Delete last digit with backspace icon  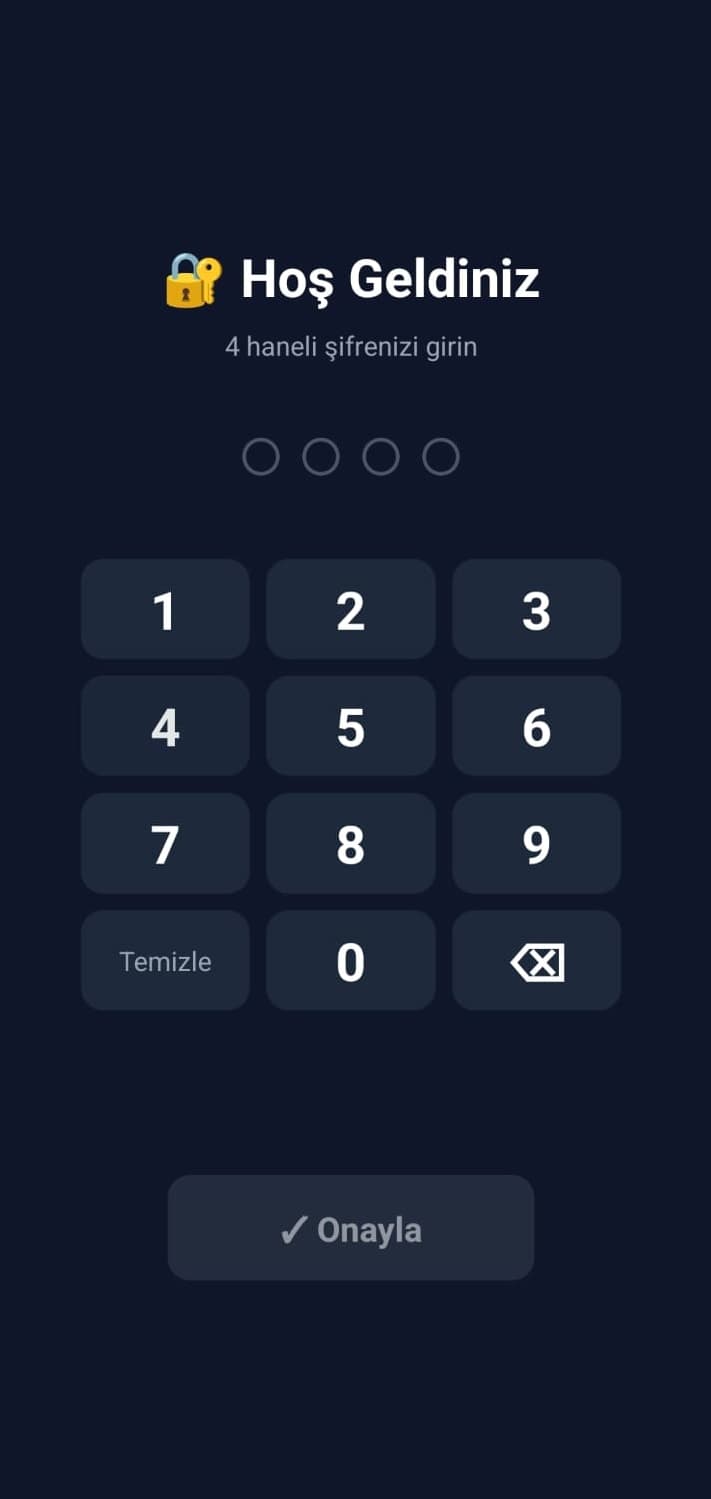click(x=536, y=960)
